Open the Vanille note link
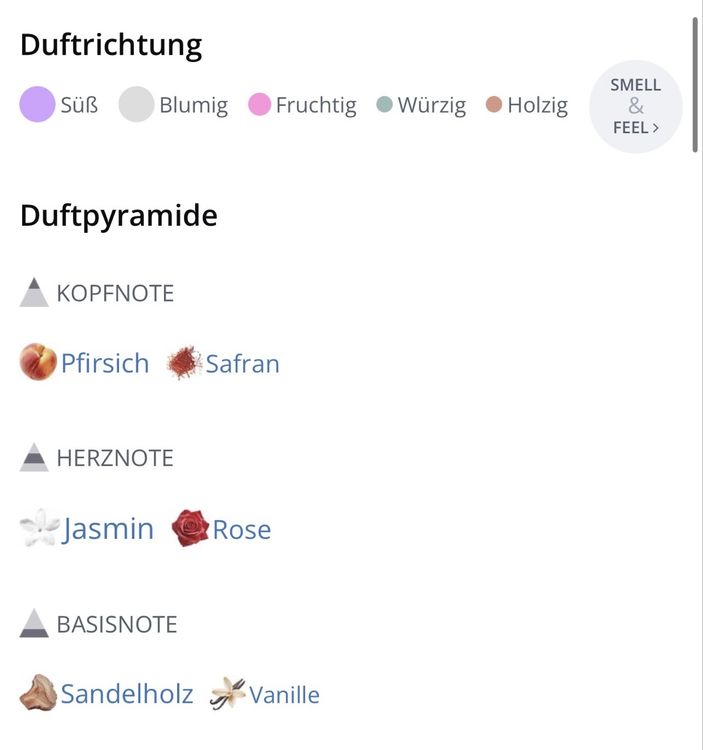Viewport: 703px width, 750px height. coord(283,694)
